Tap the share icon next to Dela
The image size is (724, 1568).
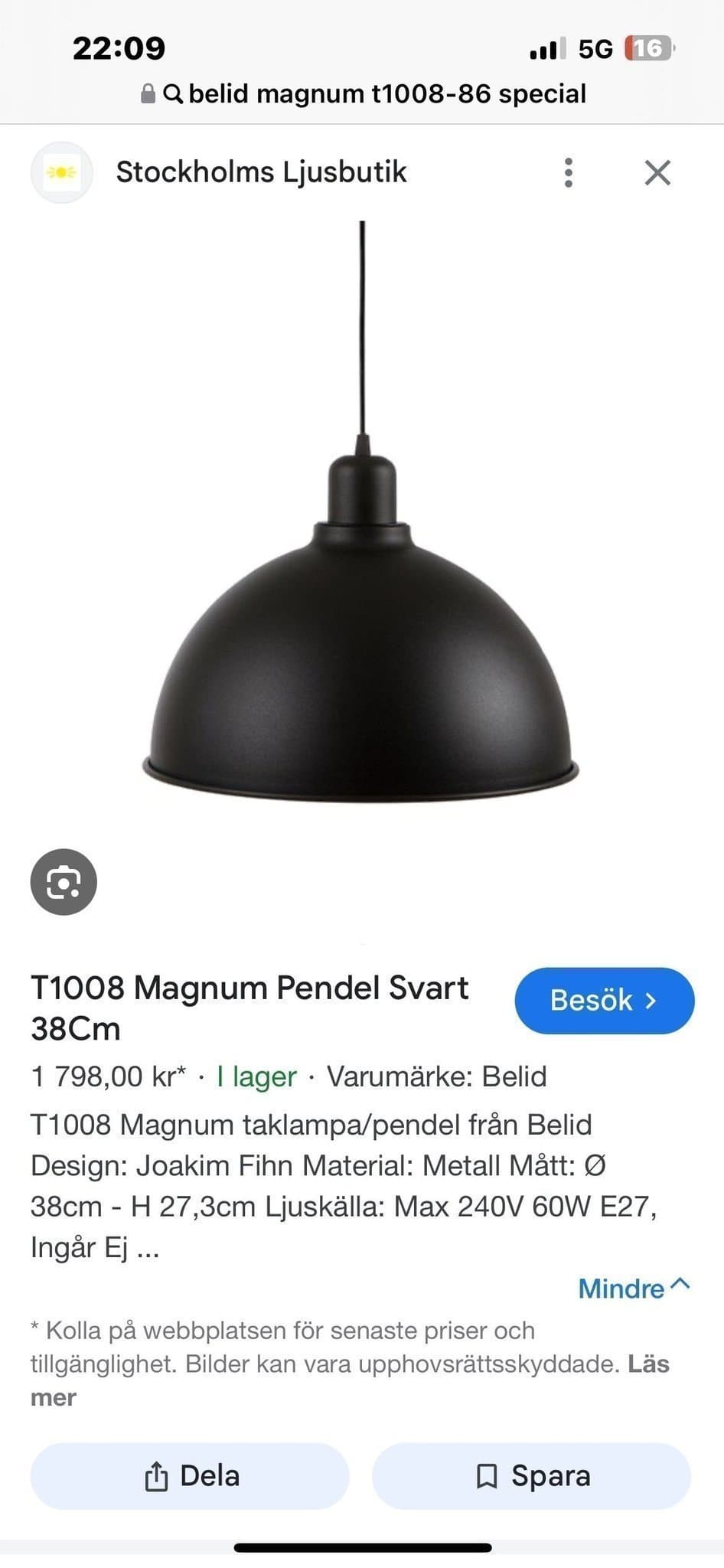click(x=156, y=1475)
